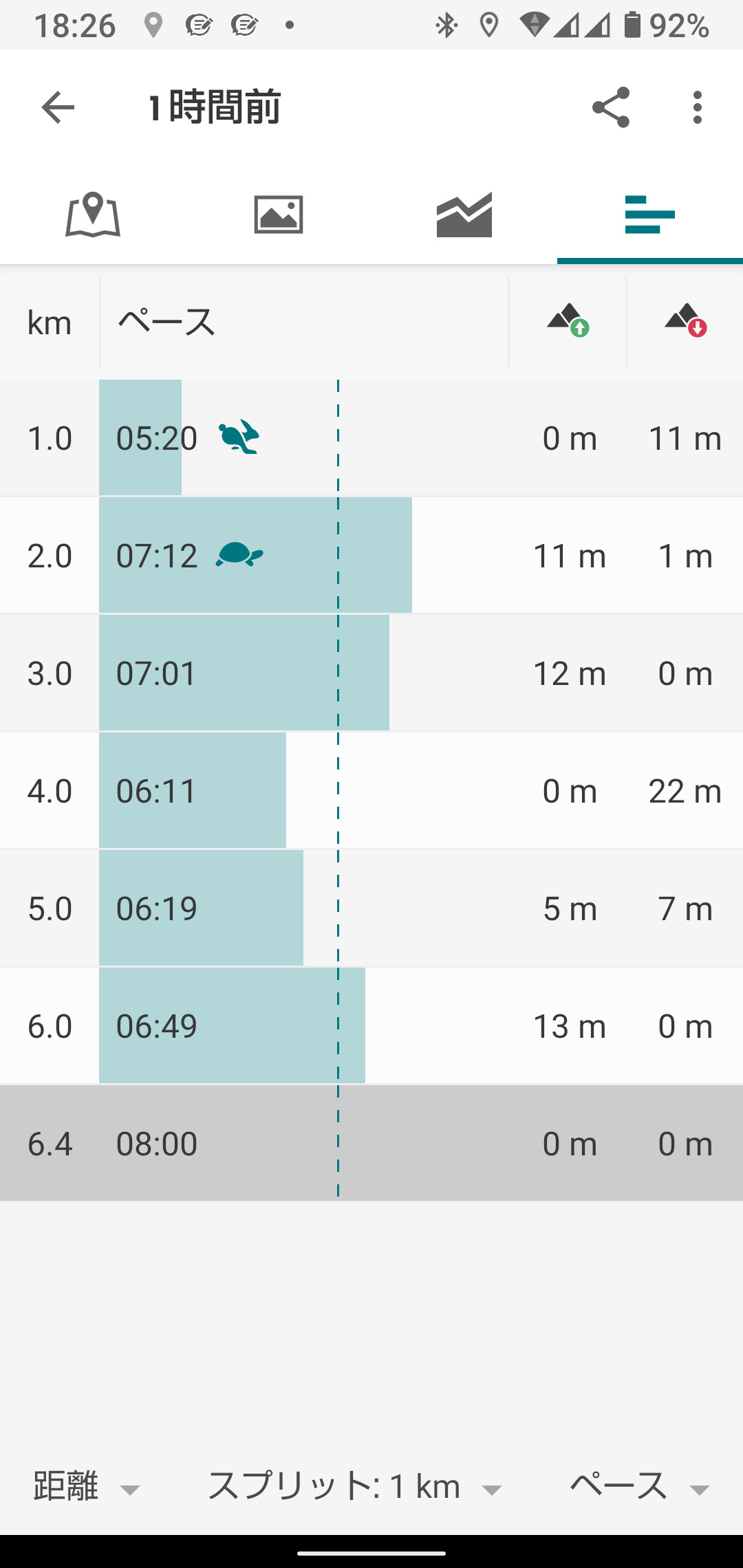Expand the ペース dropdown at bottom
This screenshot has height=1568, width=743.
640,1487
